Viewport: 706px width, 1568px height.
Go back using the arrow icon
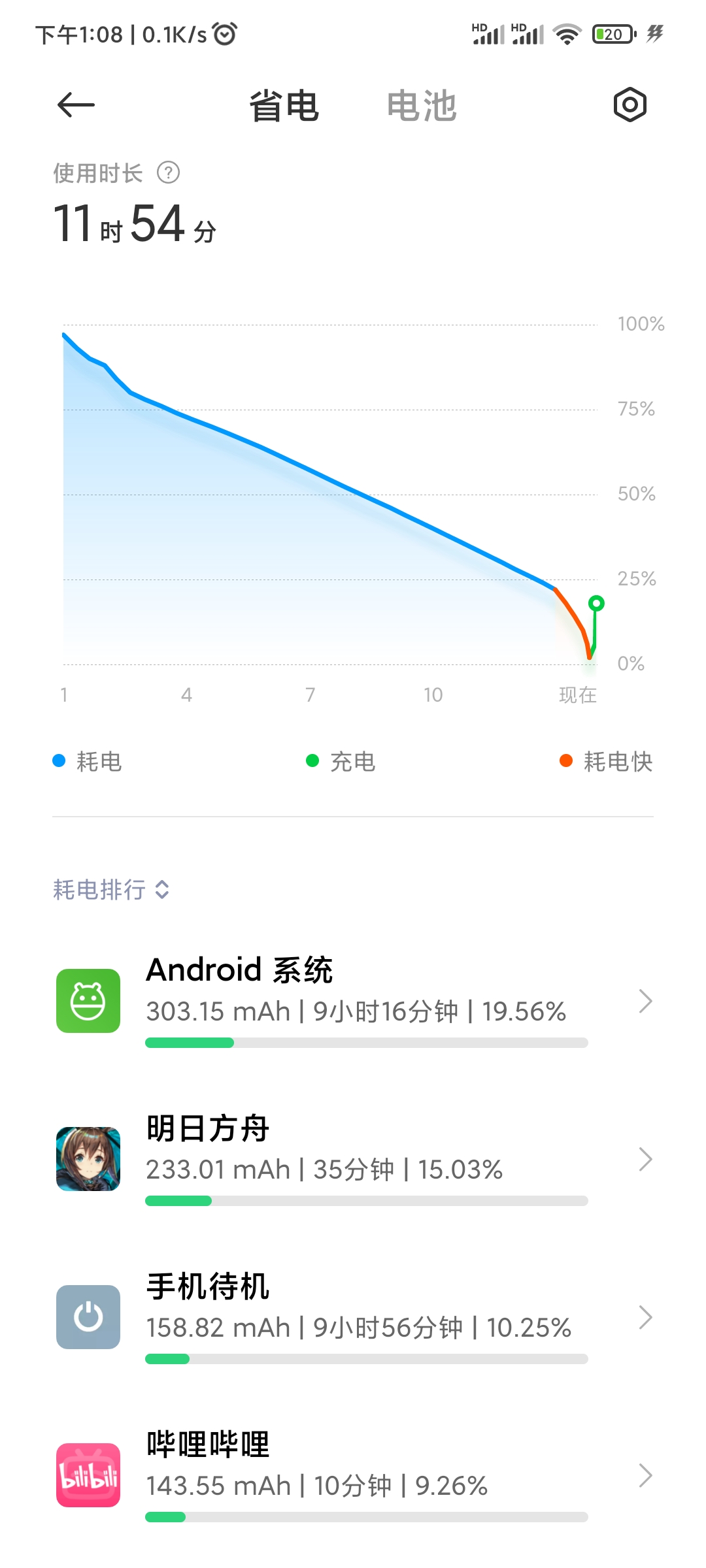click(x=76, y=105)
